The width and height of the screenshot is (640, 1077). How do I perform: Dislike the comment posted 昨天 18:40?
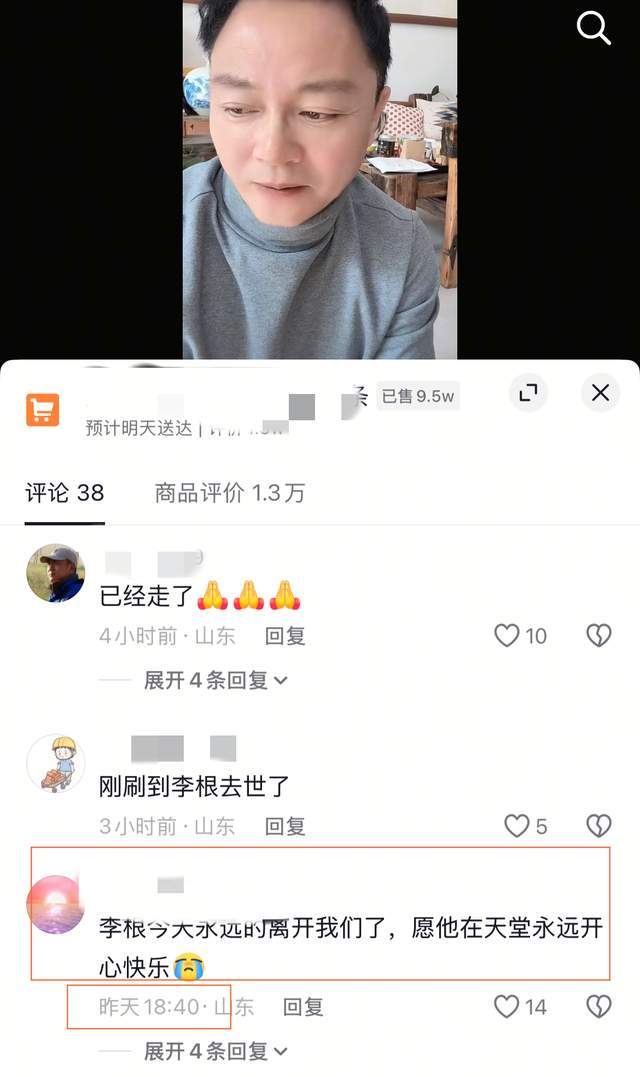tap(598, 1007)
